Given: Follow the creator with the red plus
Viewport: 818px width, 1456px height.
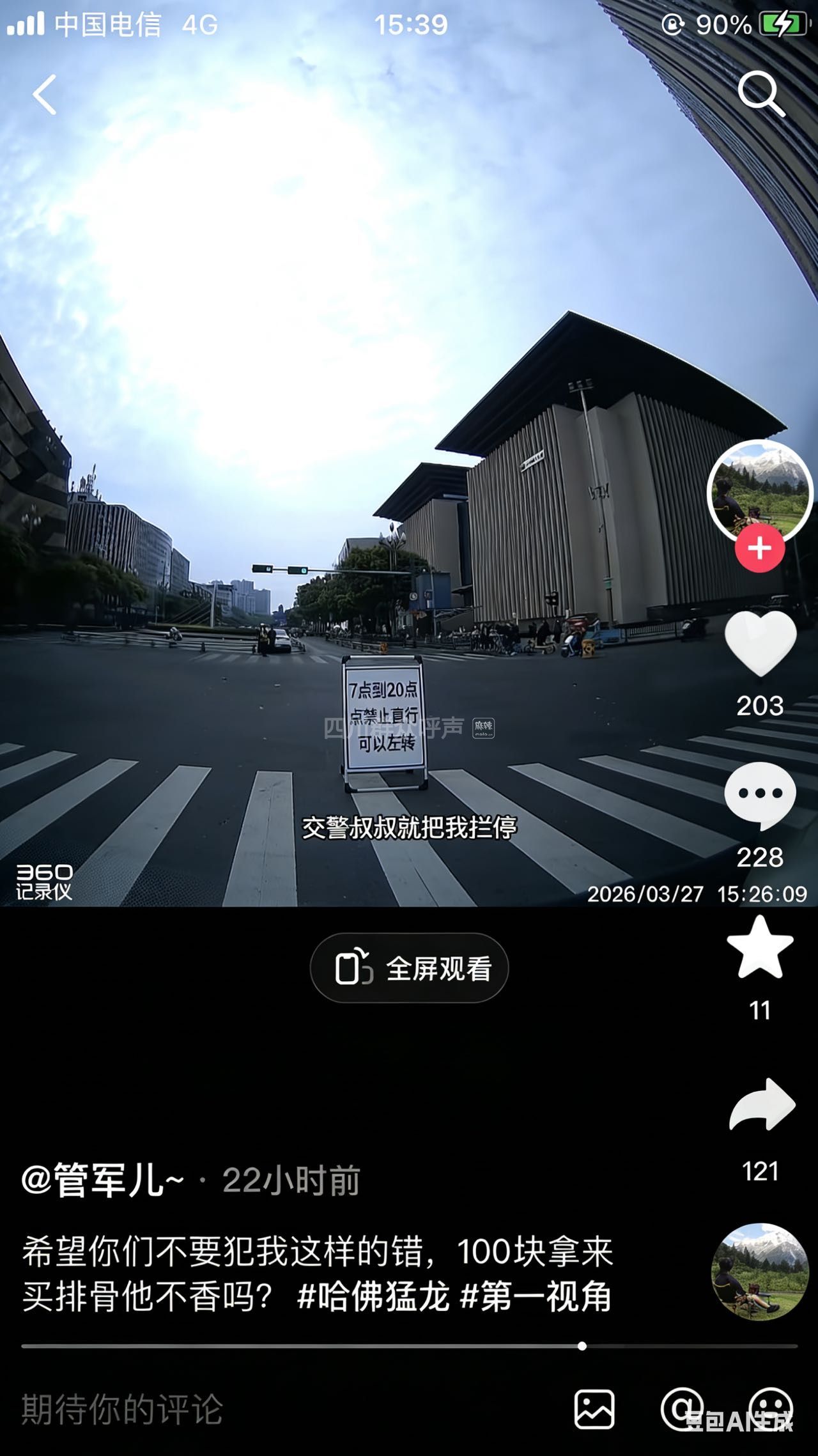Looking at the screenshot, I should coord(759,548).
